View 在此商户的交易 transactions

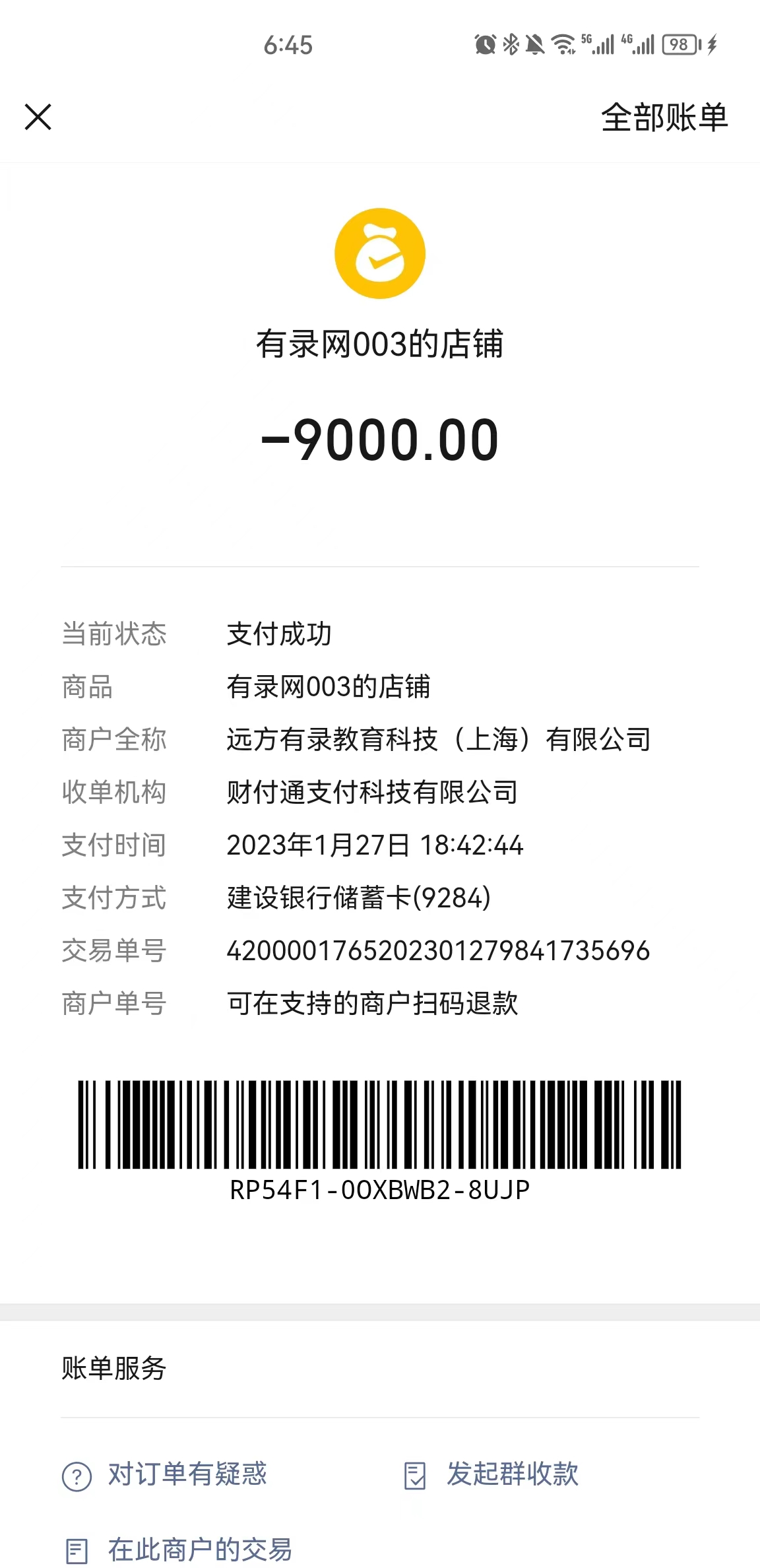178,1550
